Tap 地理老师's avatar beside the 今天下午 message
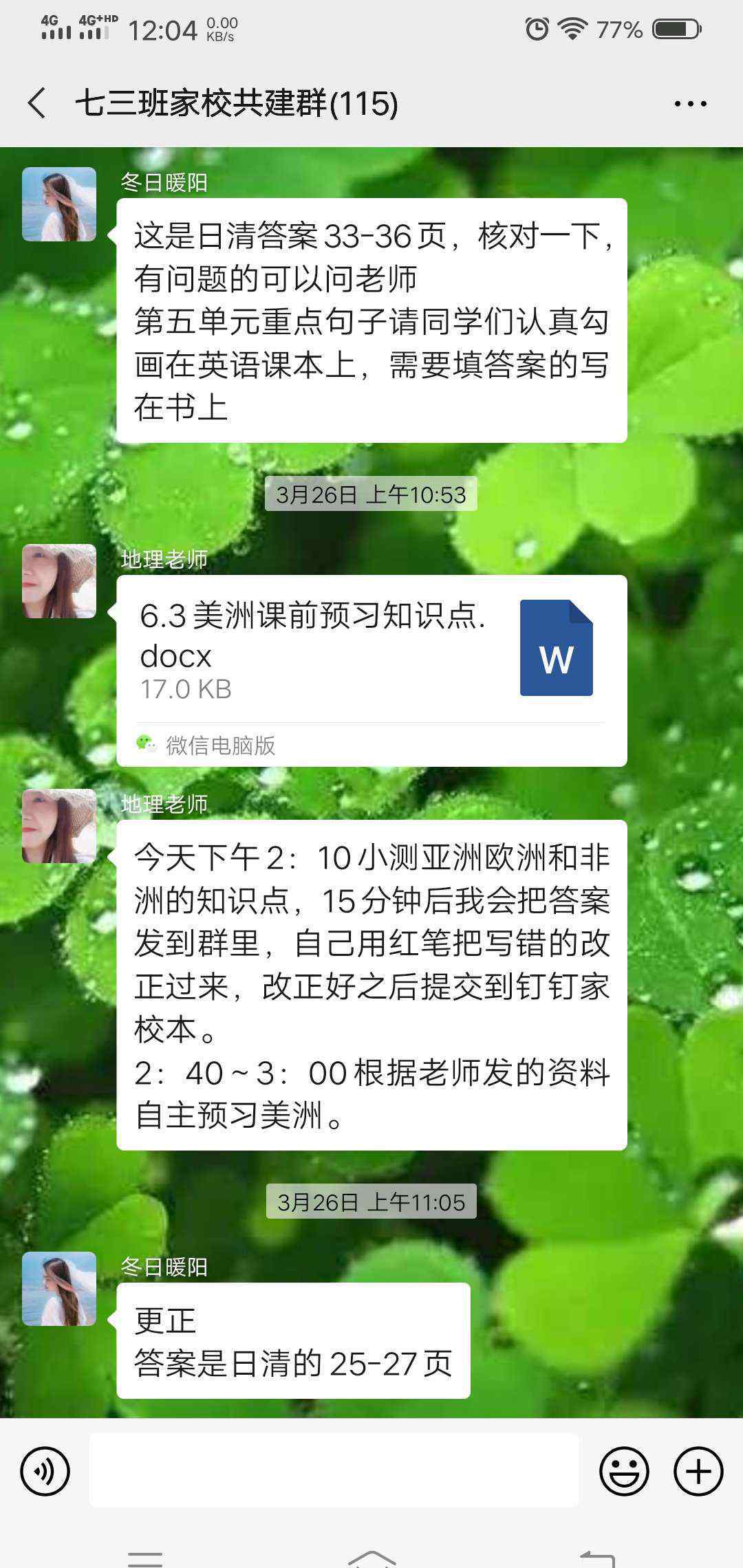Screen dimensions: 743x1568 (59, 826)
